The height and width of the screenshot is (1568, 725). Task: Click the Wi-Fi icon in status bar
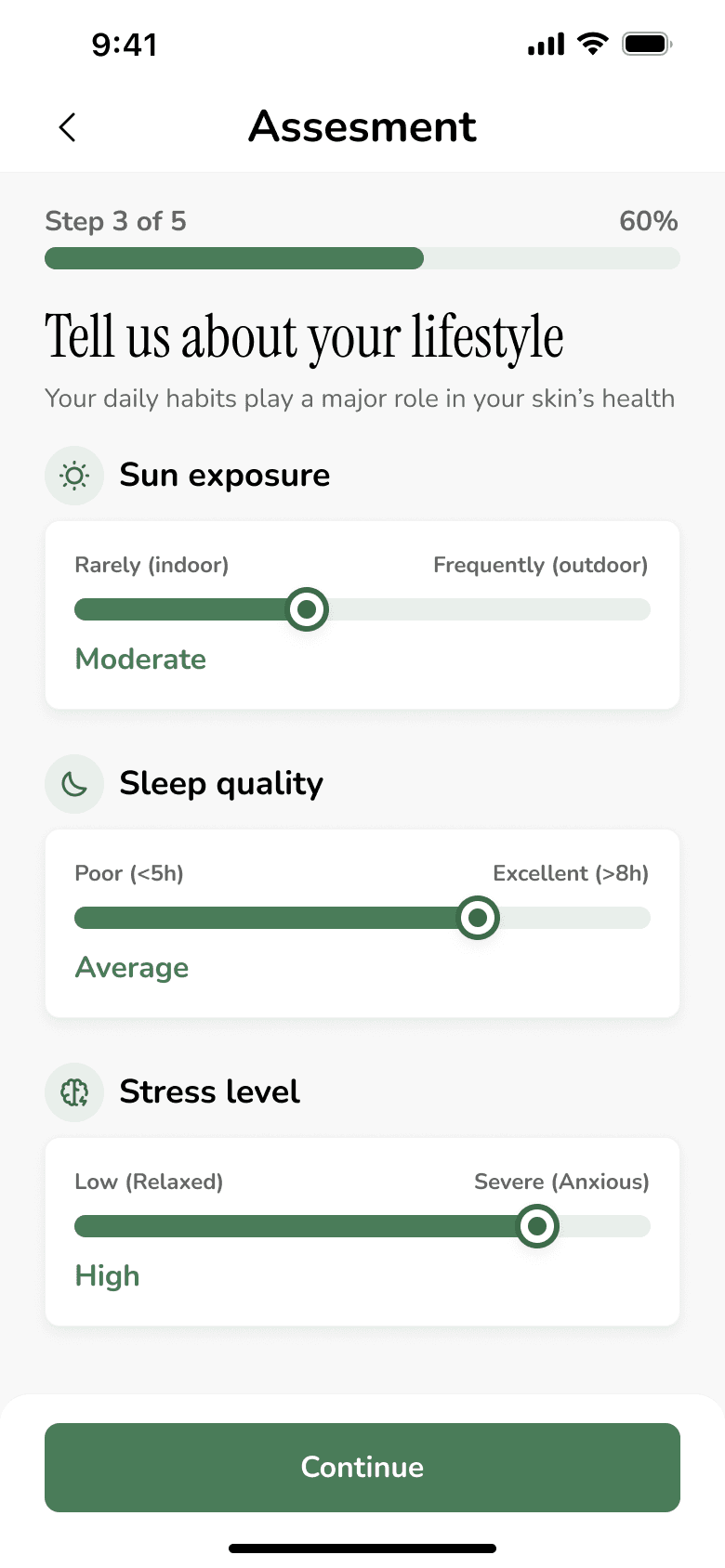(x=592, y=43)
